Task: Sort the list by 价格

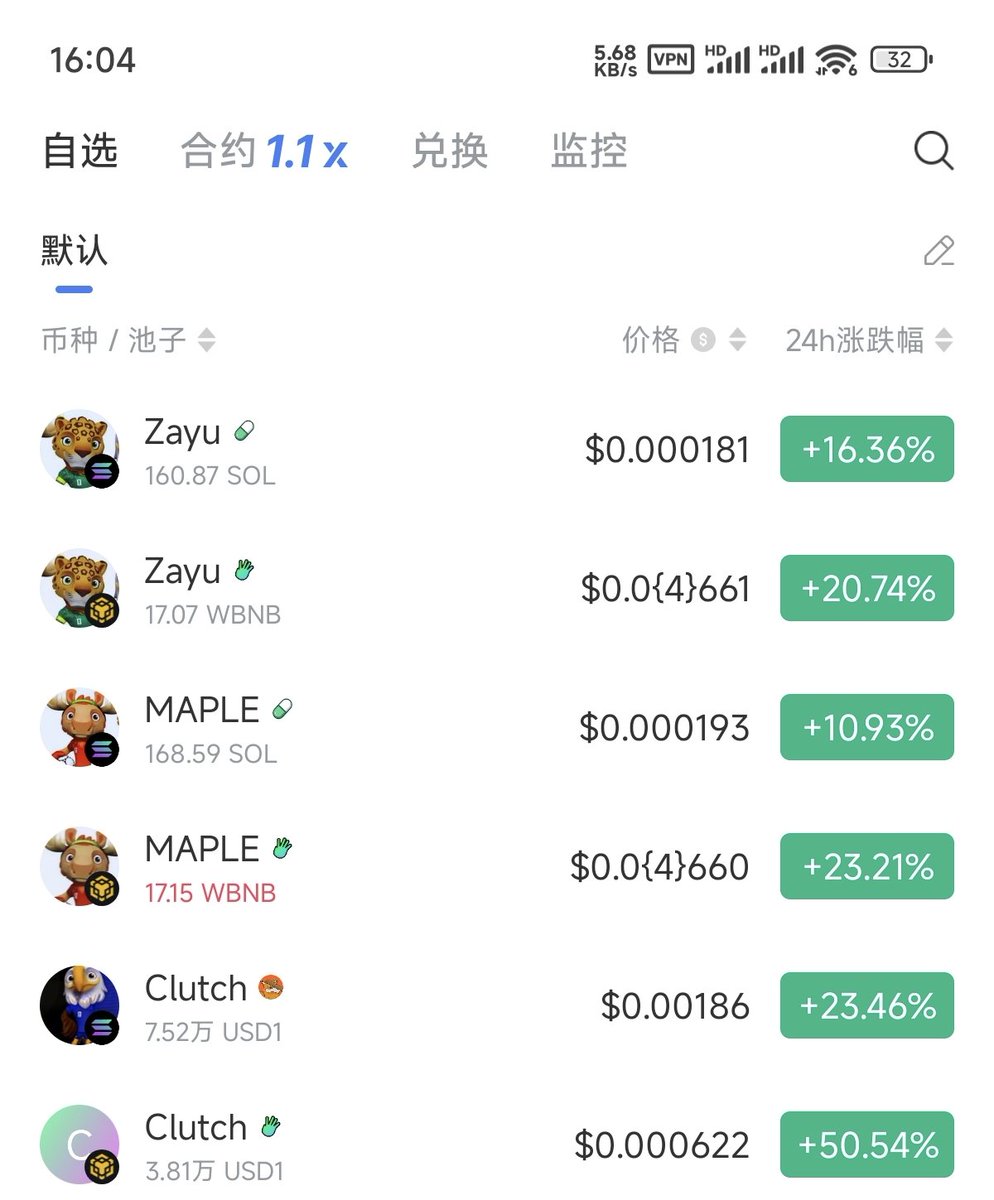Action: (x=684, y=341)
